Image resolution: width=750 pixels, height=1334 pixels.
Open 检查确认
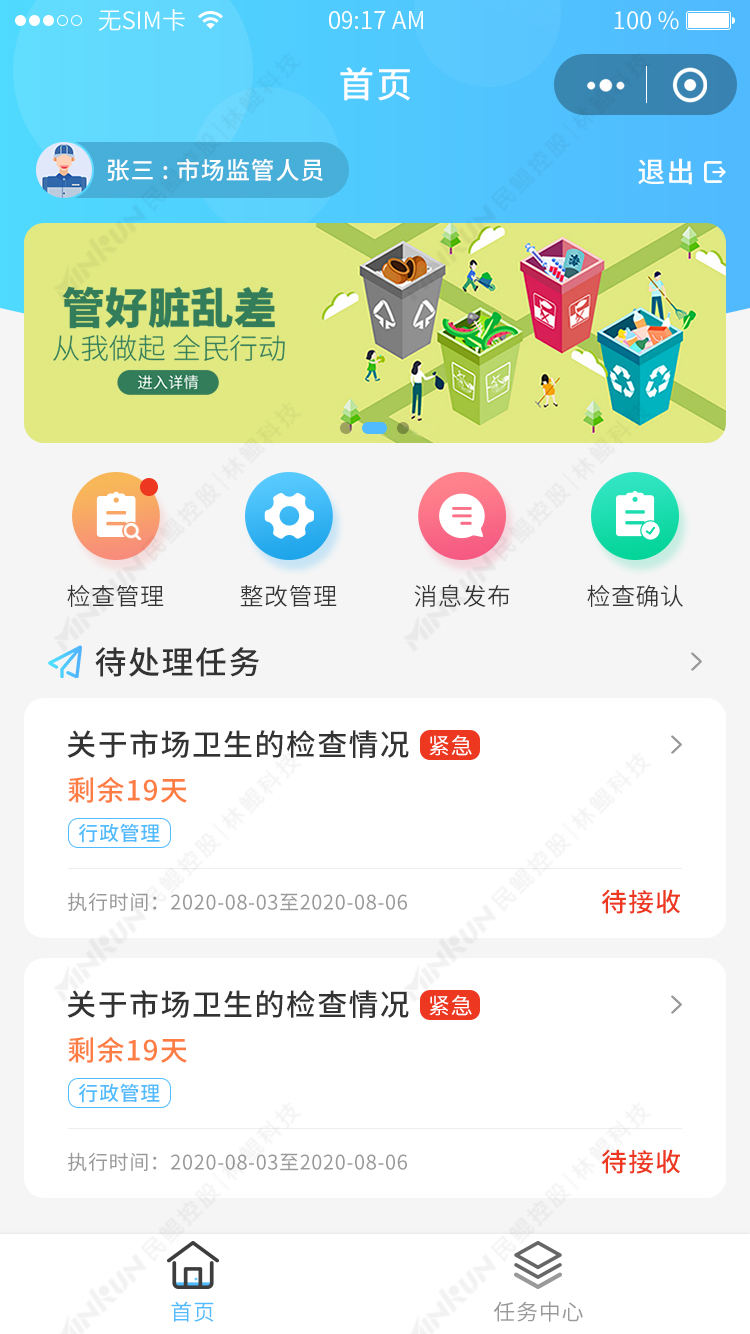[x=635, y=540]
